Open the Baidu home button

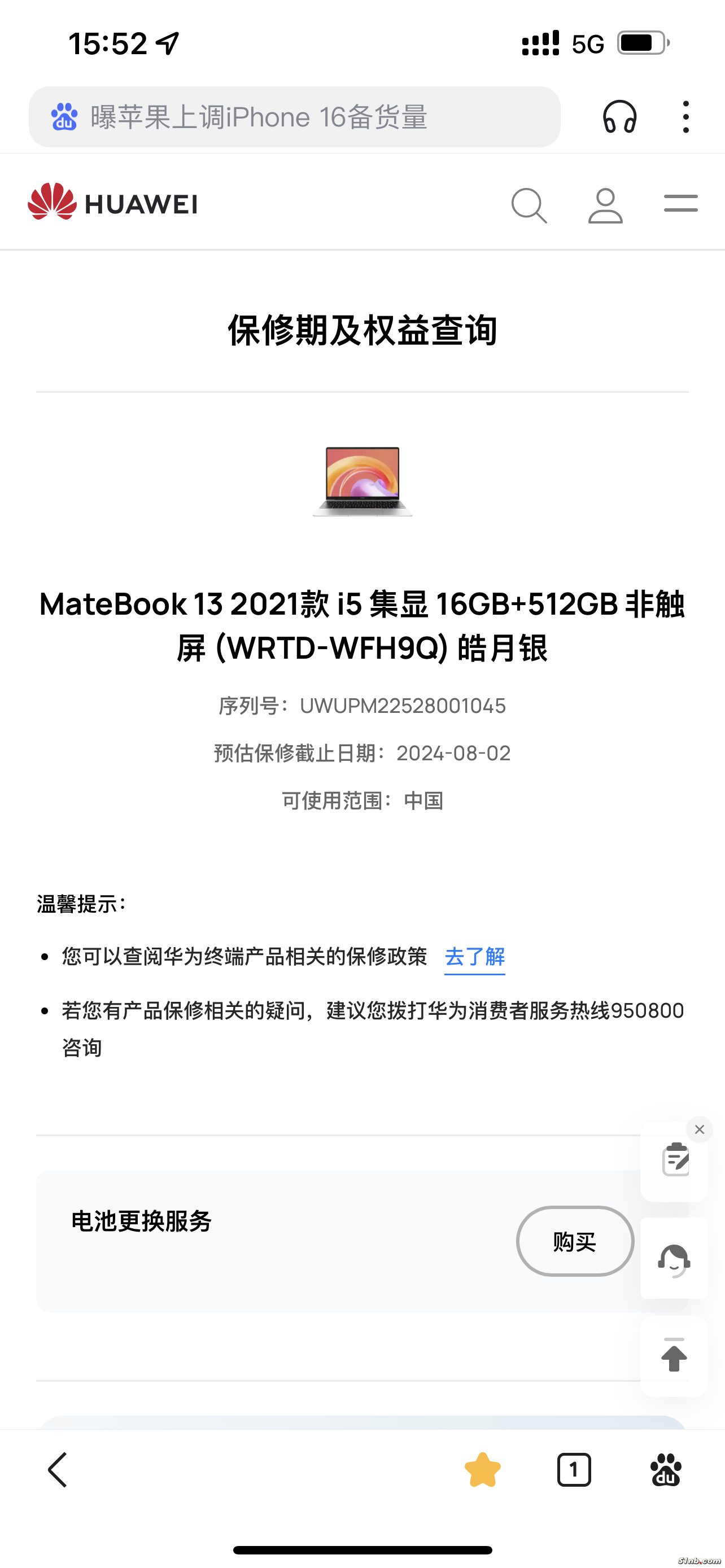(x=666, y=1470)
